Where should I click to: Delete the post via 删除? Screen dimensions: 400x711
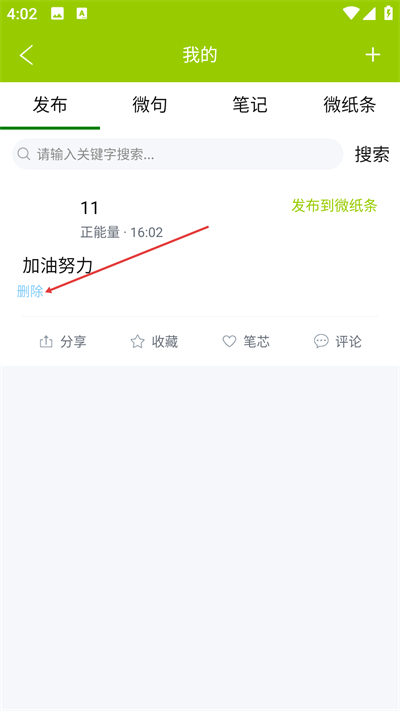coord(30,291)
